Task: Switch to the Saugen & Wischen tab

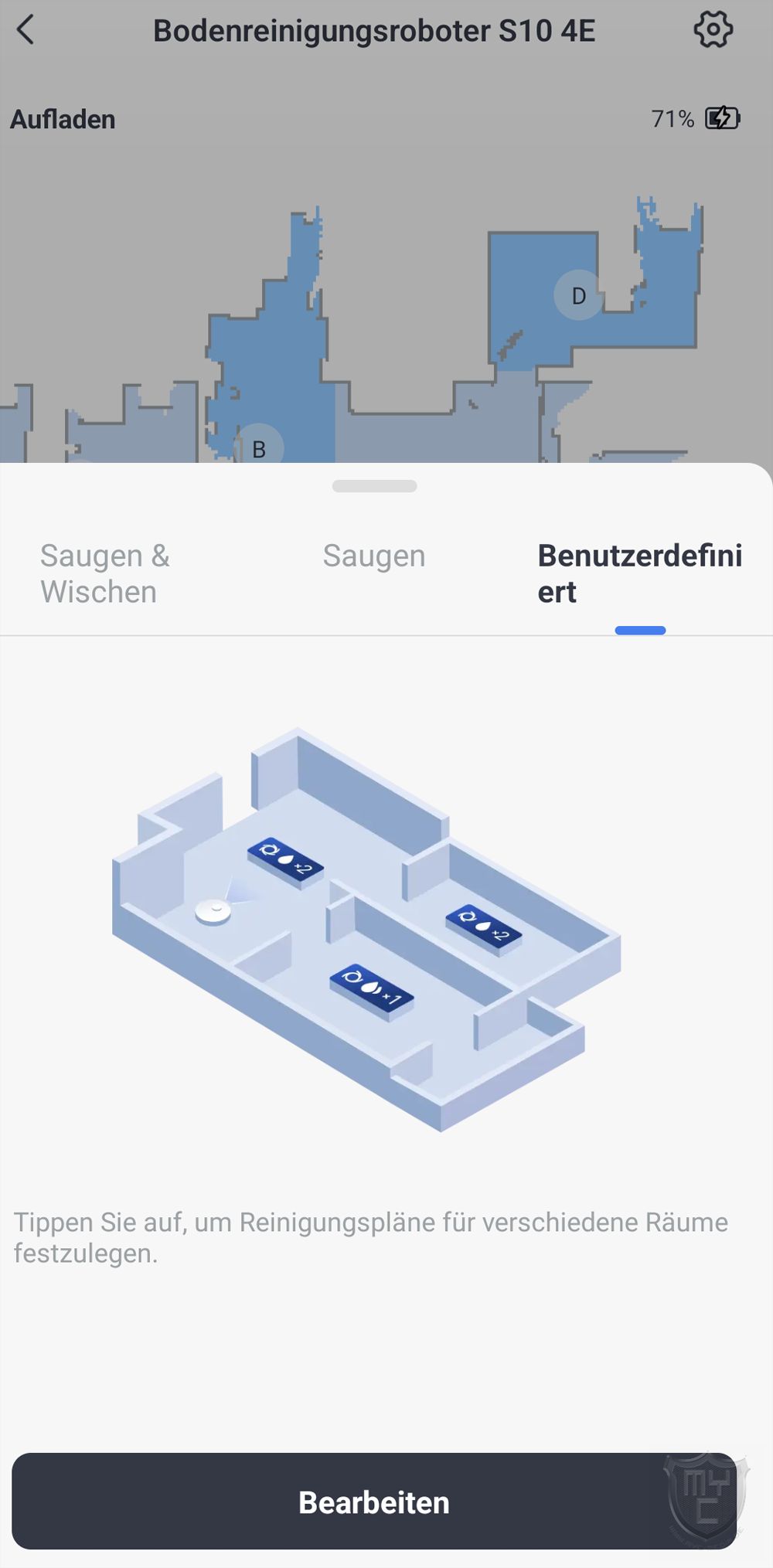Action: [104, 573]
